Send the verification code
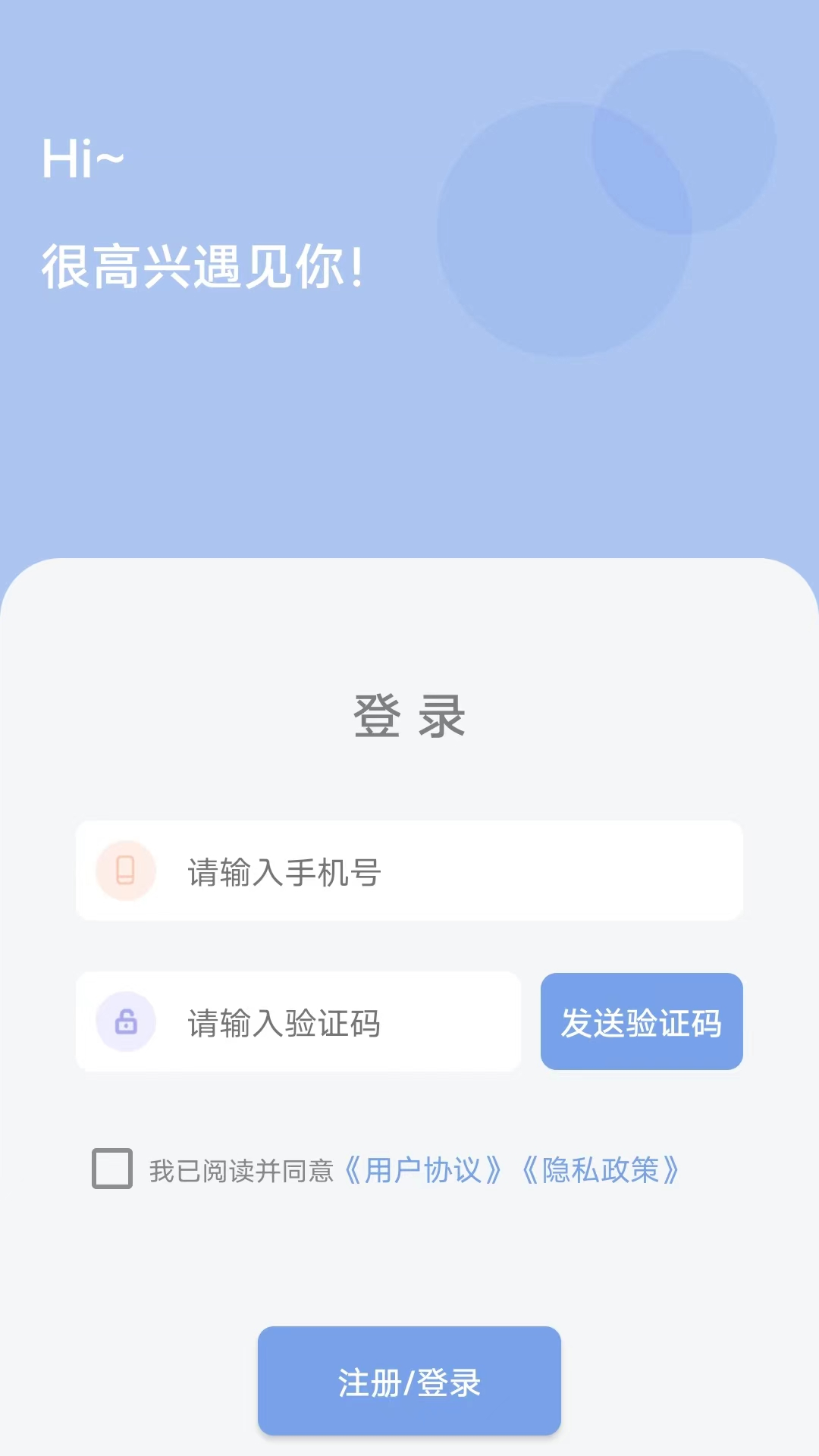The height and width of the screenshot is (1456, 819). 642,1022
